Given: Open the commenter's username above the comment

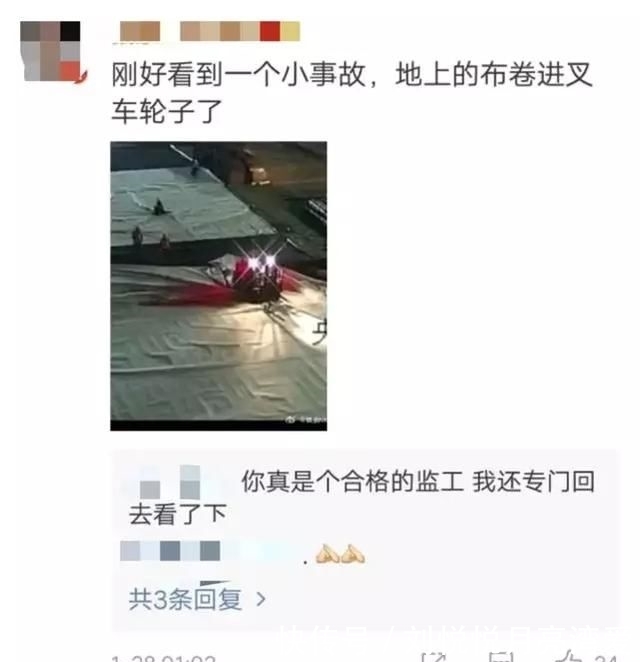Looking at the screenshot, I should (x=208, y=31).
